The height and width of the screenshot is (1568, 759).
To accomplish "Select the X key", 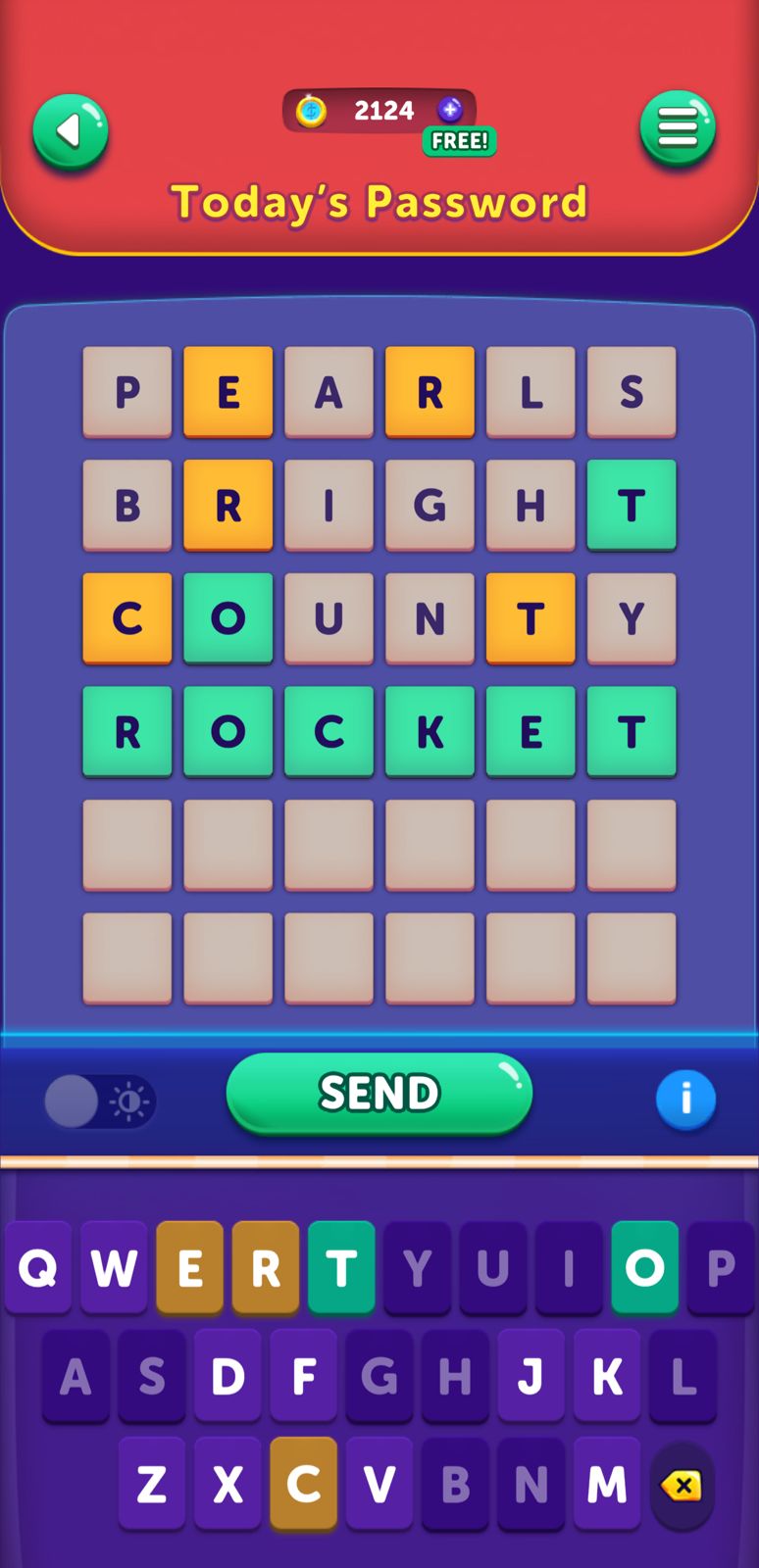I will [x=228, y=1484].
